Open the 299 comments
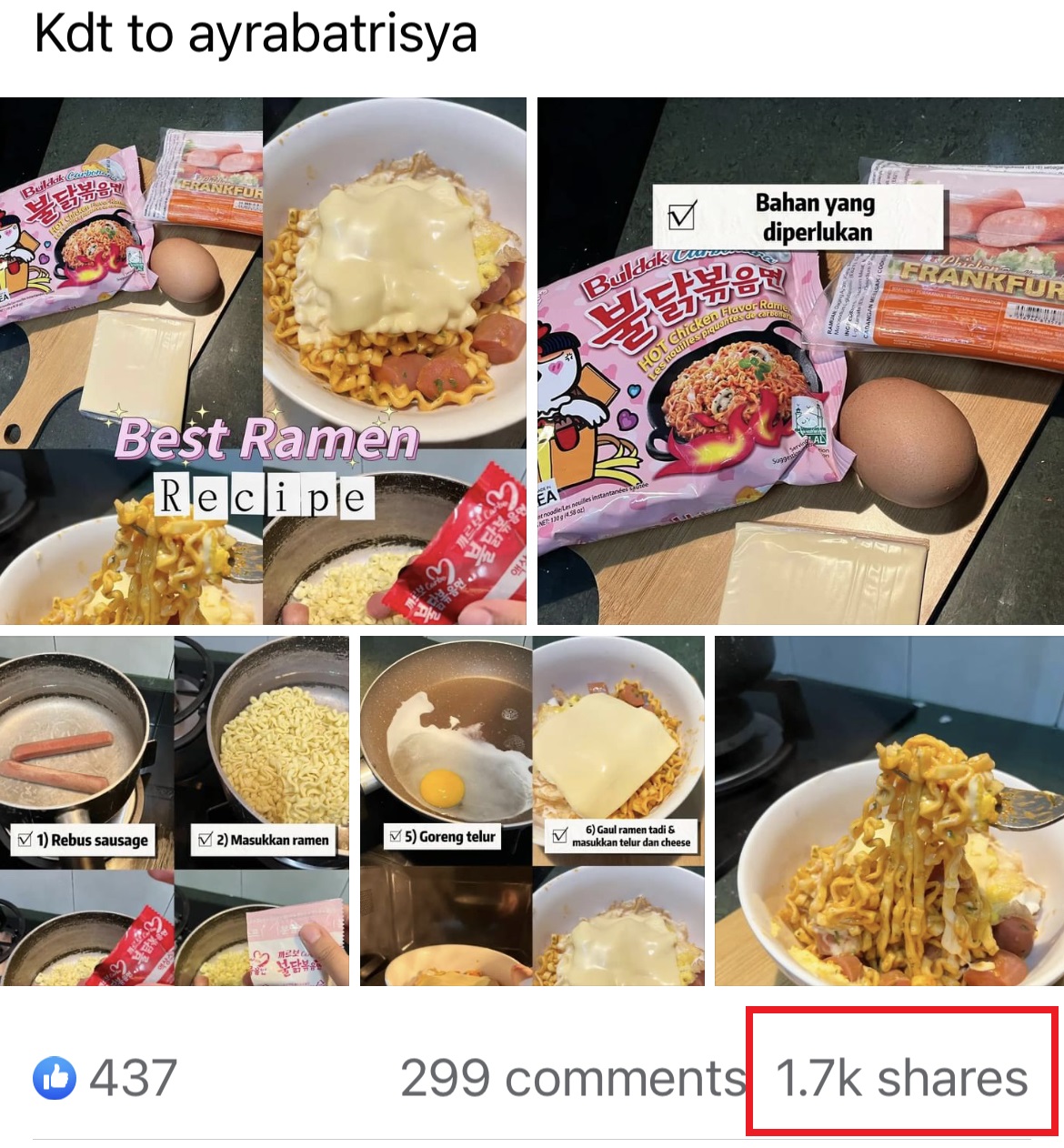This screenshot has height=1148, width=1064. tap(573, 1078)
